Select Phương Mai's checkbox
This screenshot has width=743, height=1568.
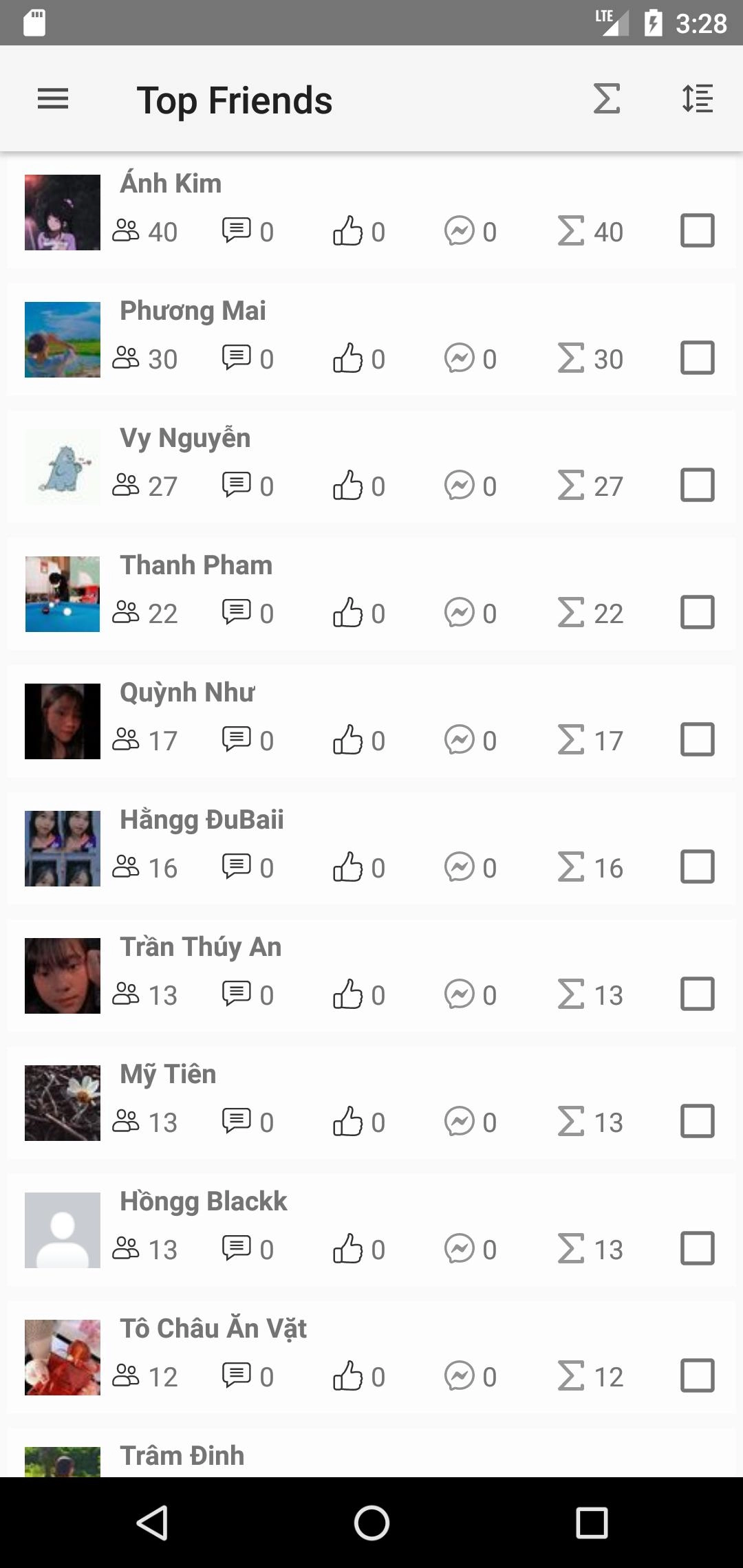point(697,358)
